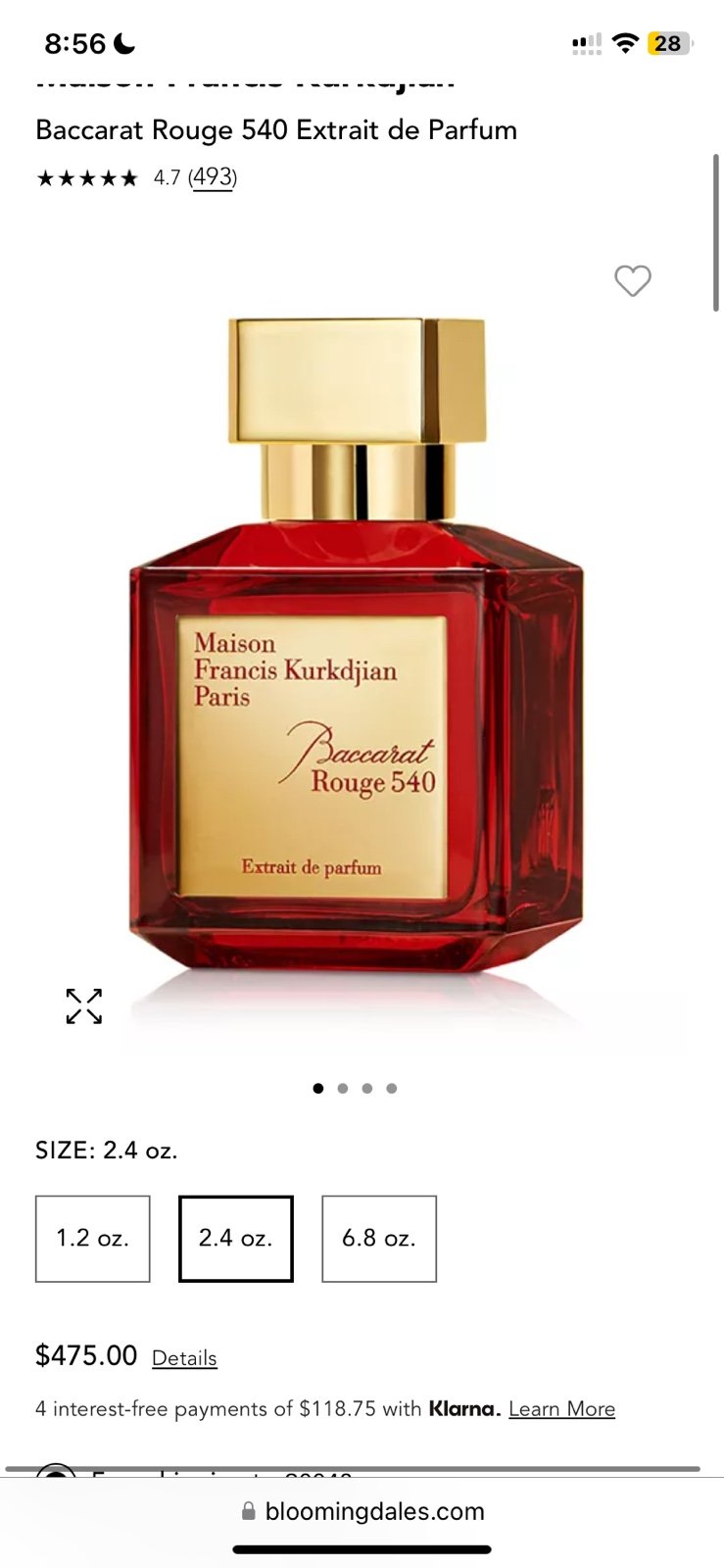Tap the bloomingdales.com address bar
724x1568 pixels.
pos(362,1511)
